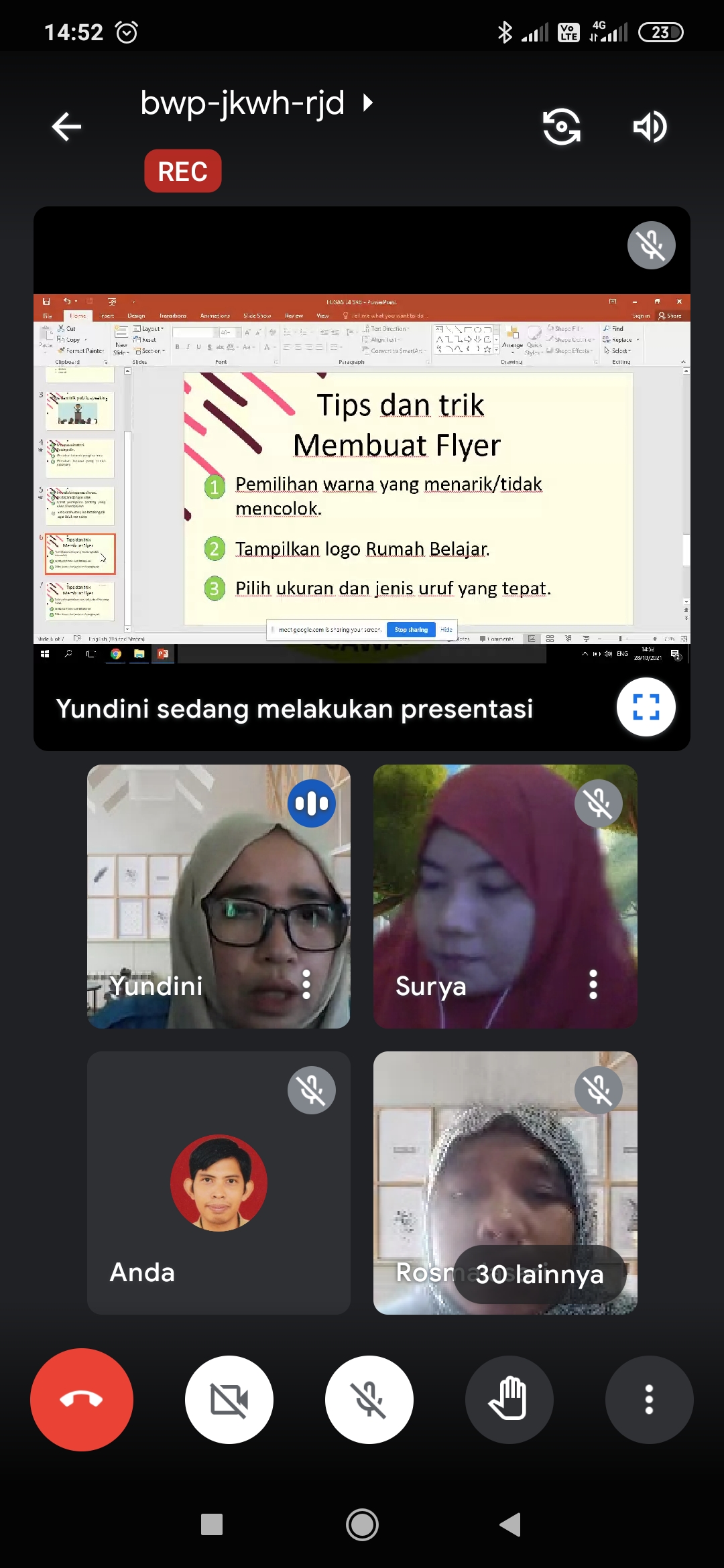Open options menu on Surya's tile

[x=593, y=984]
